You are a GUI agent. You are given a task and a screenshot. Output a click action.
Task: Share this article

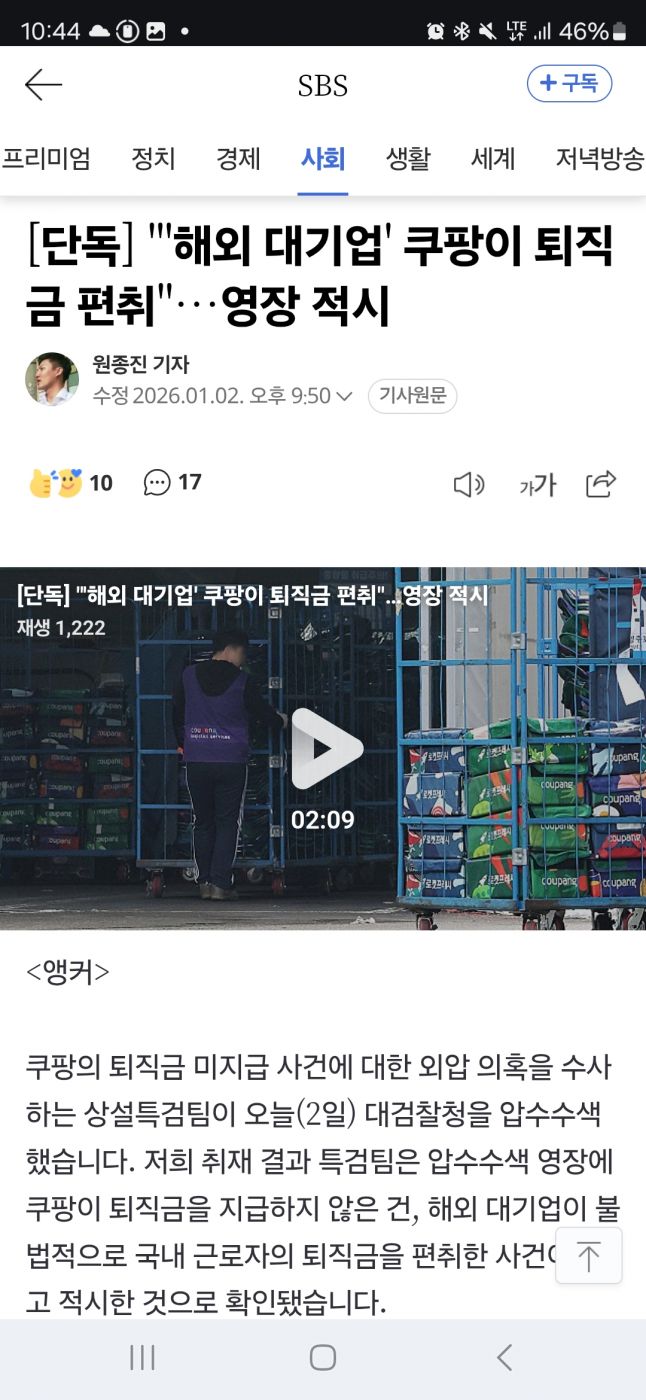(x=601, y=484)
